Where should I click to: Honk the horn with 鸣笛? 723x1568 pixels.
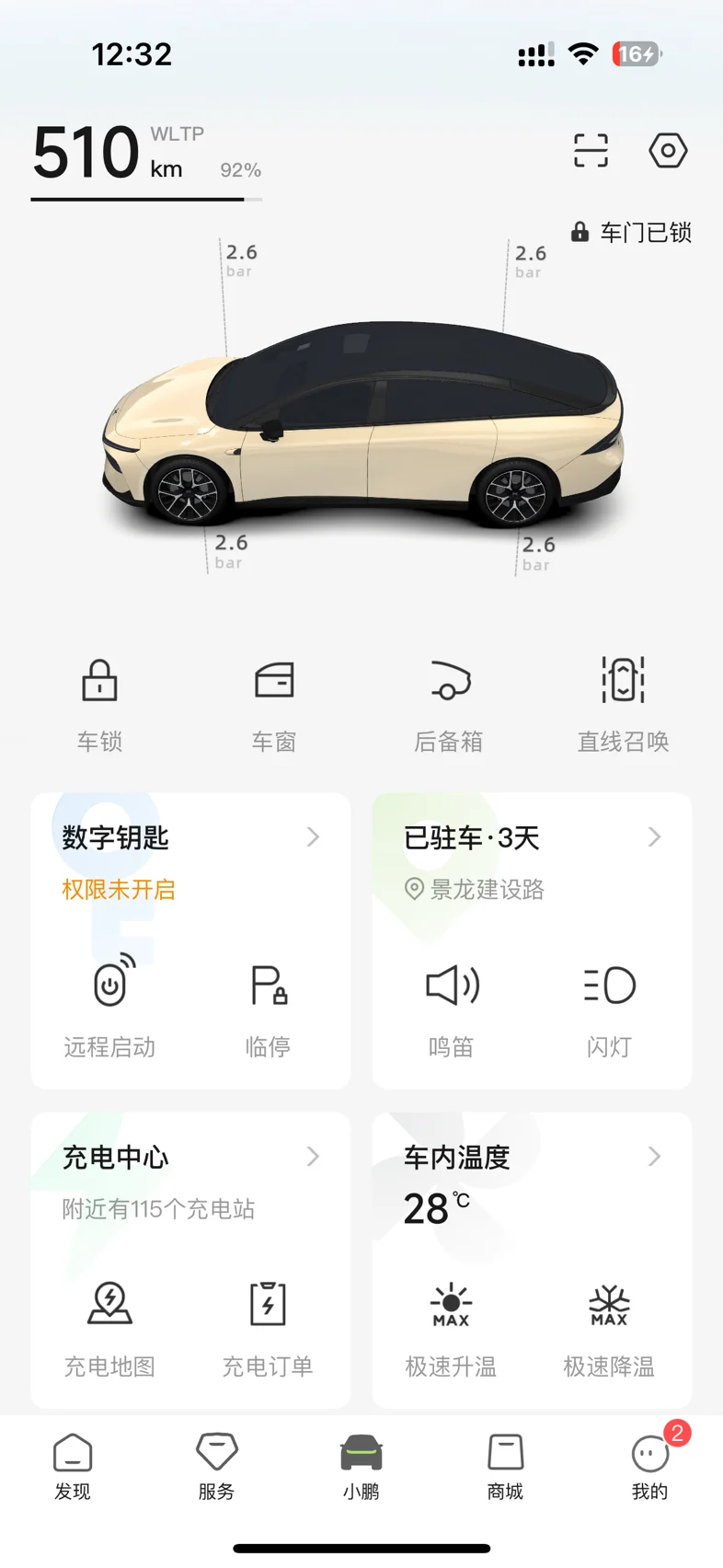tap(451, 1006)
